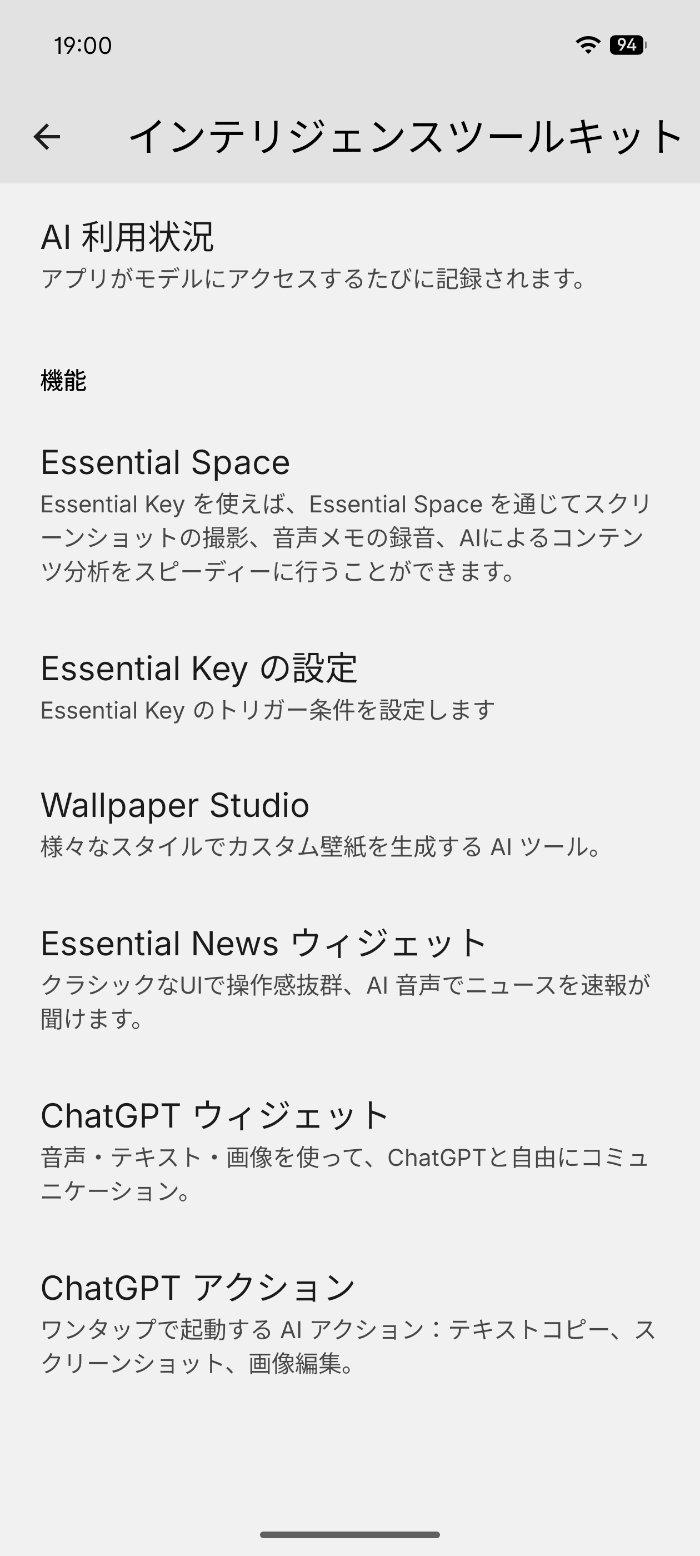Open ChatGPT アクション settings
Viewport: 700px width, 1556px height.
click(350, 1323)
